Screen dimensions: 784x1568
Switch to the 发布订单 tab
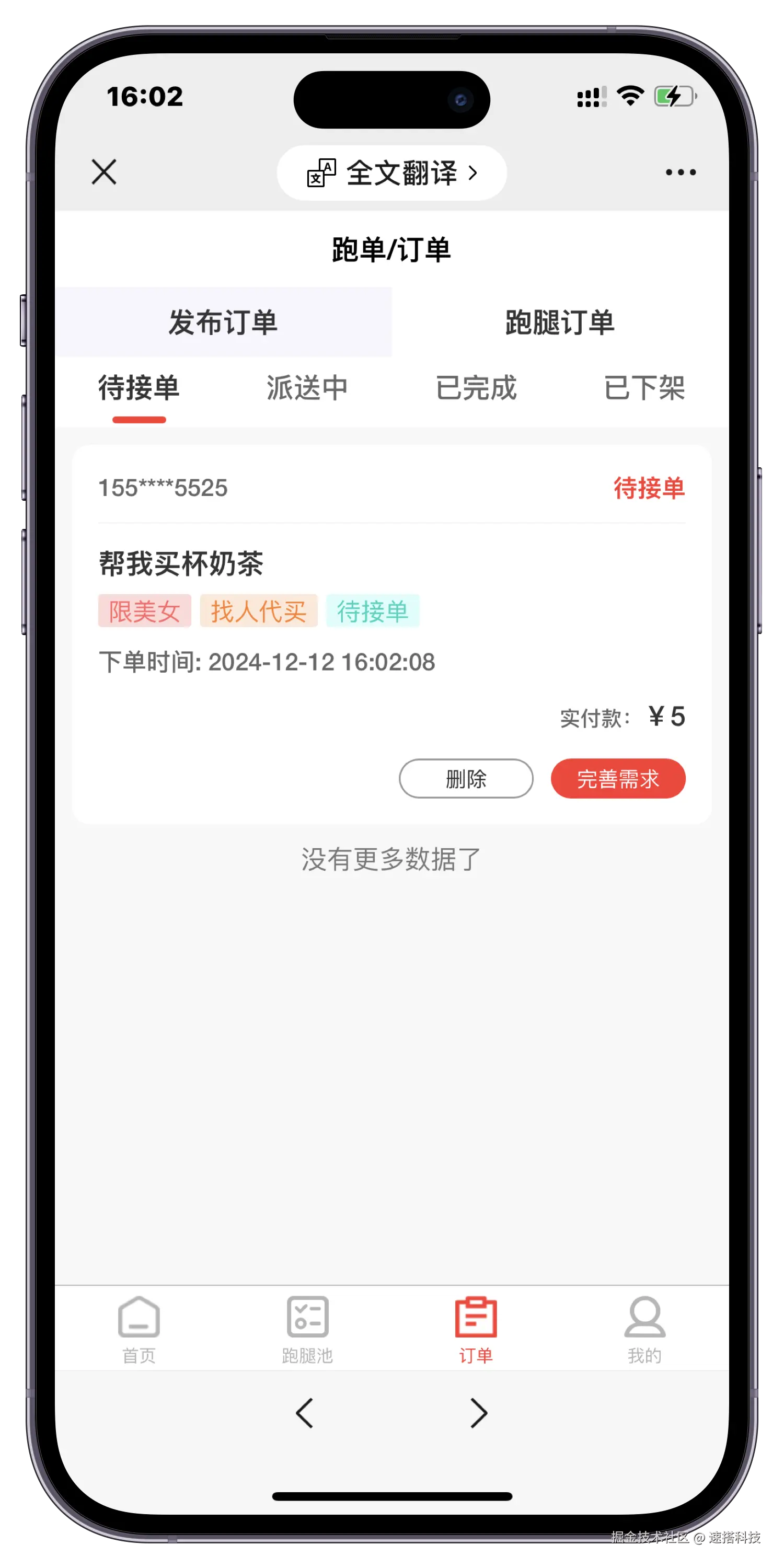coord(223,322)
